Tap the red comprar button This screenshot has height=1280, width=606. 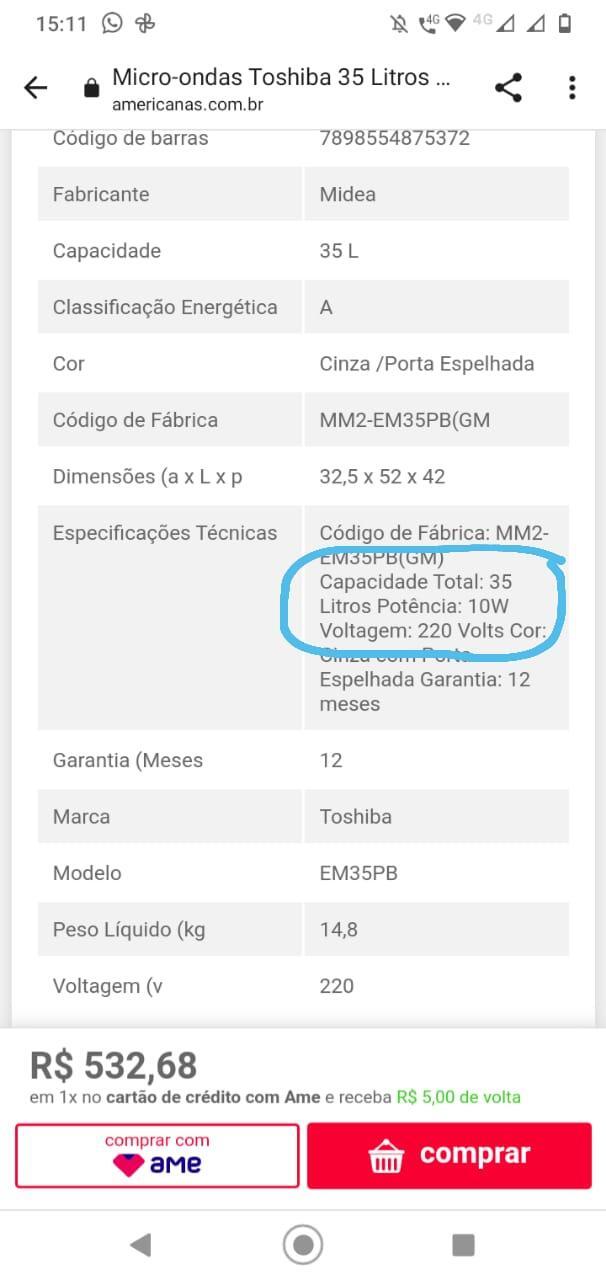coord(449,1156)
